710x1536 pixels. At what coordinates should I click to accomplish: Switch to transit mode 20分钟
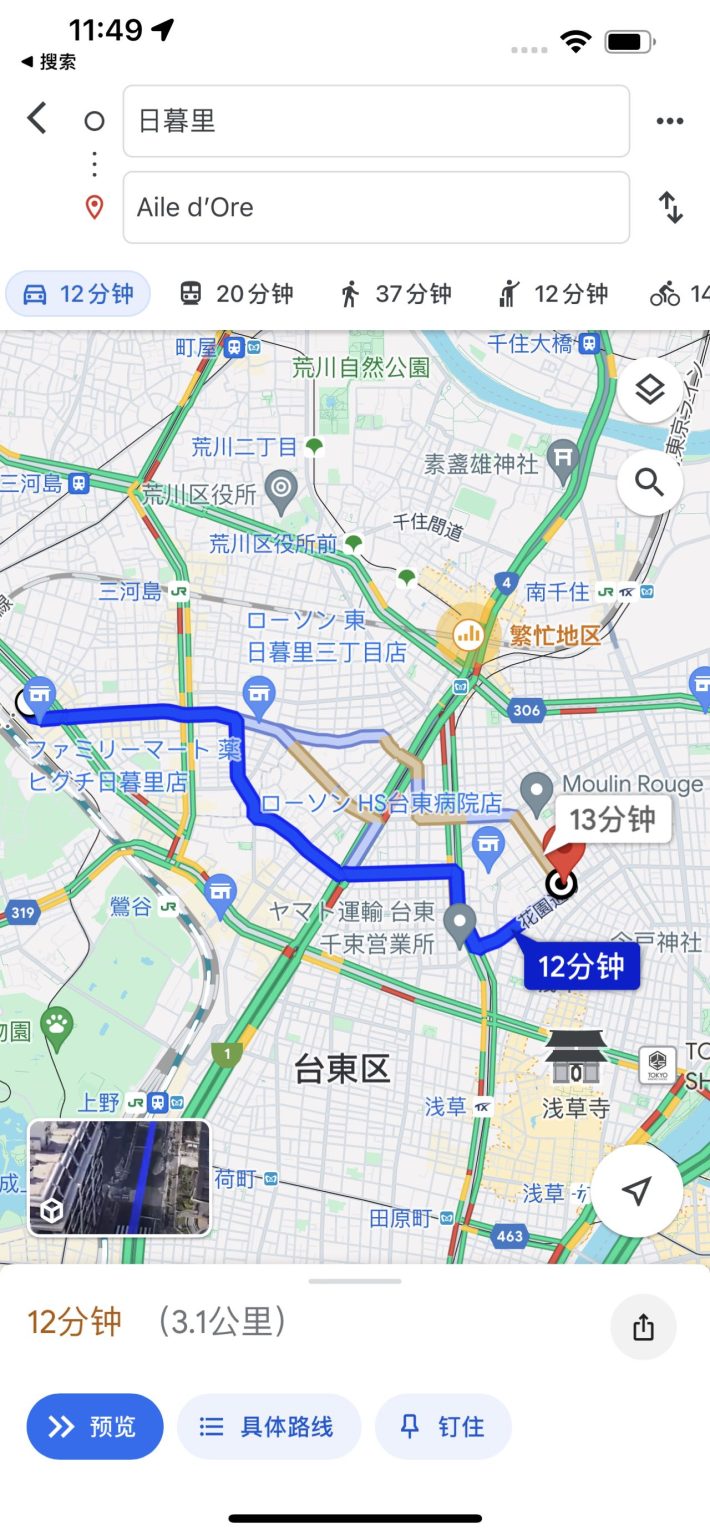236,294
